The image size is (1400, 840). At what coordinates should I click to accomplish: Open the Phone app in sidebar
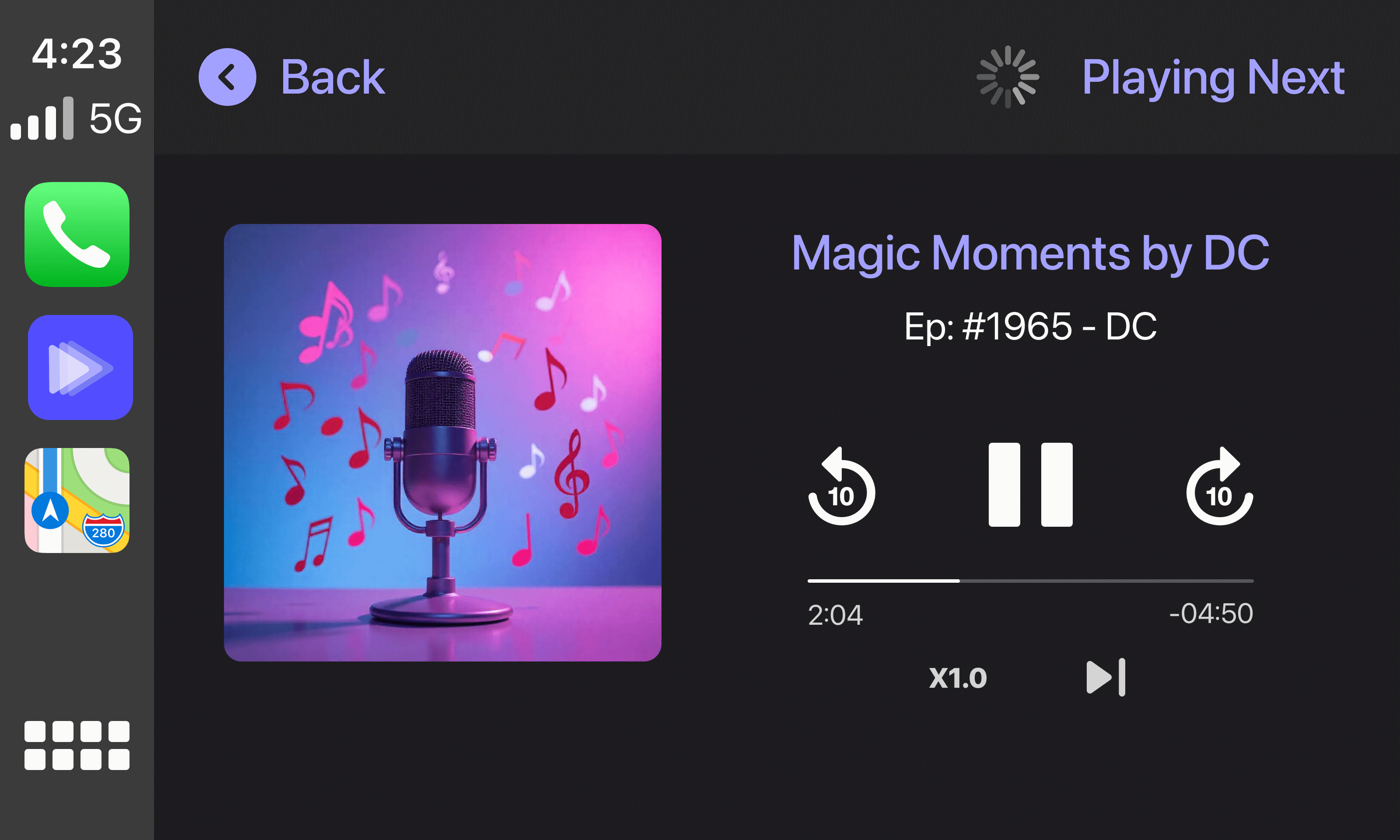pos(77,234)
